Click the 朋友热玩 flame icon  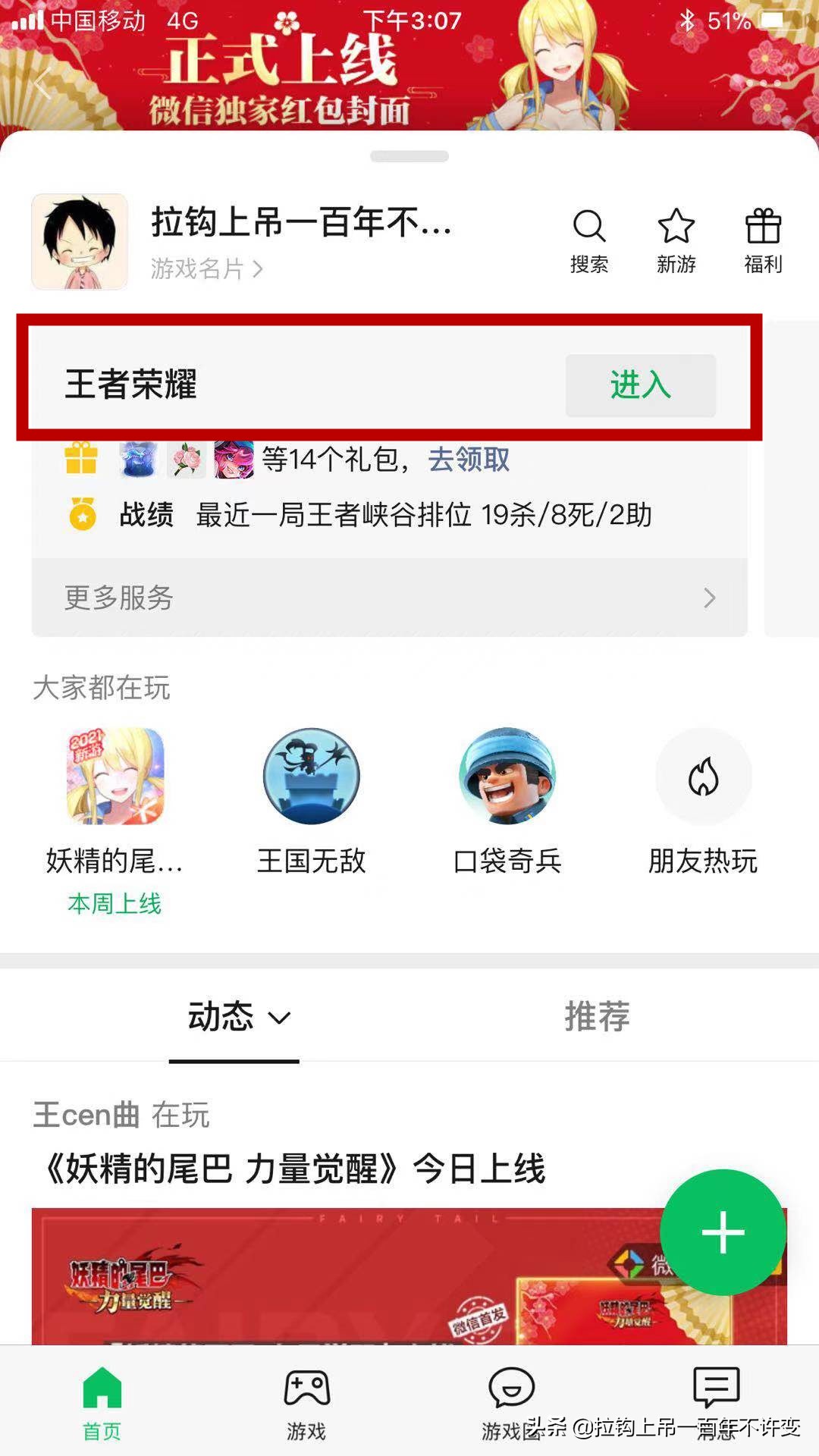pos(704,777)
